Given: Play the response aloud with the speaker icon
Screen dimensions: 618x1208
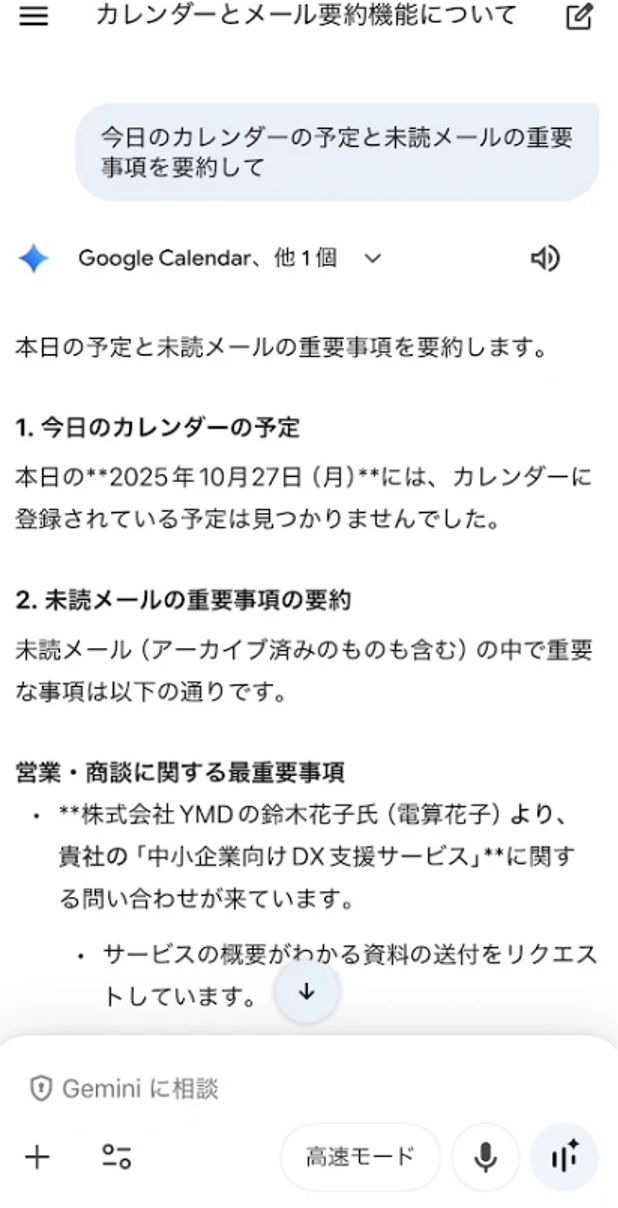Looking at the screenshot, I should [x=545, y=259].
